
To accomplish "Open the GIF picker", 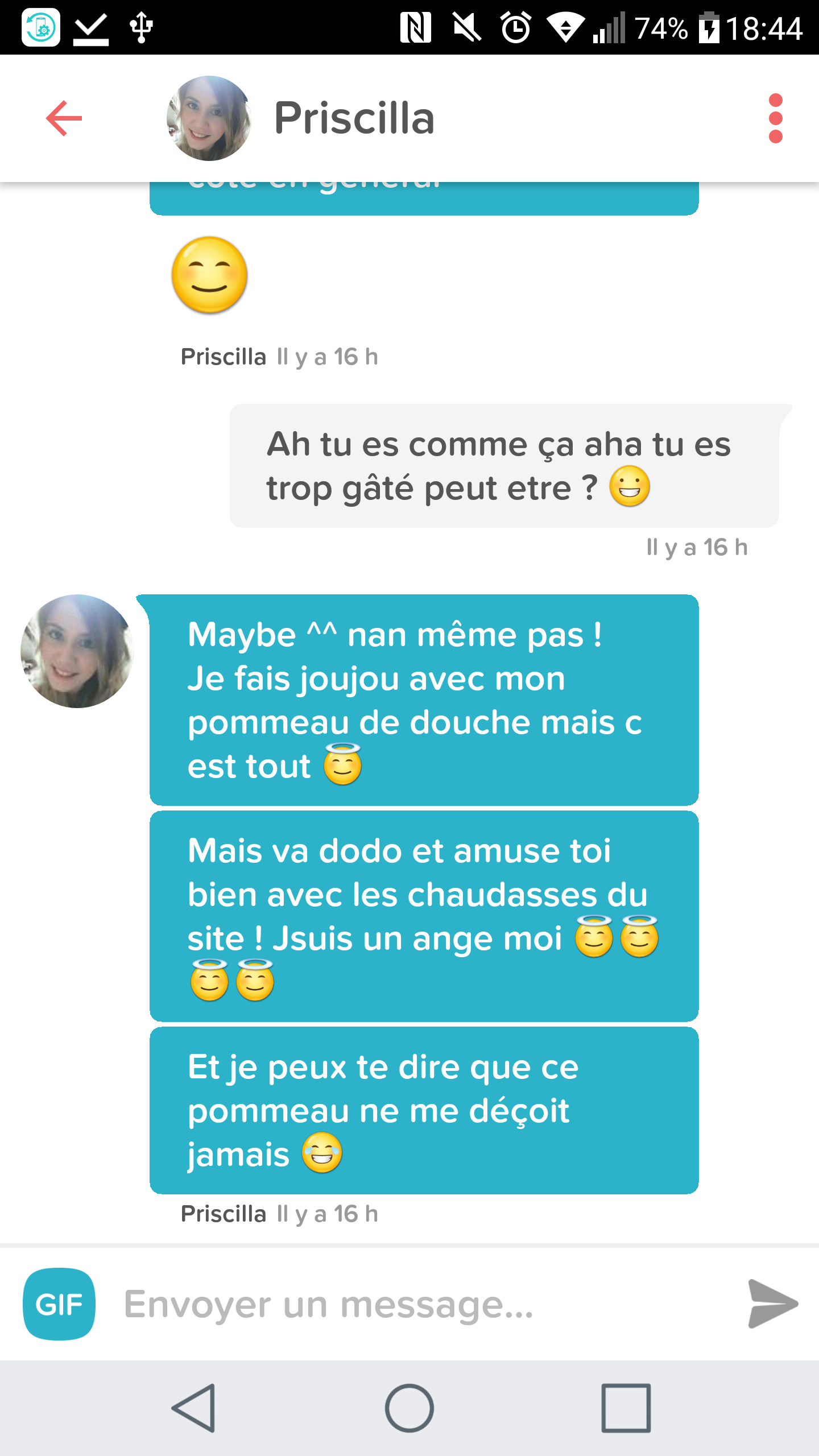I will (59, 1304).
